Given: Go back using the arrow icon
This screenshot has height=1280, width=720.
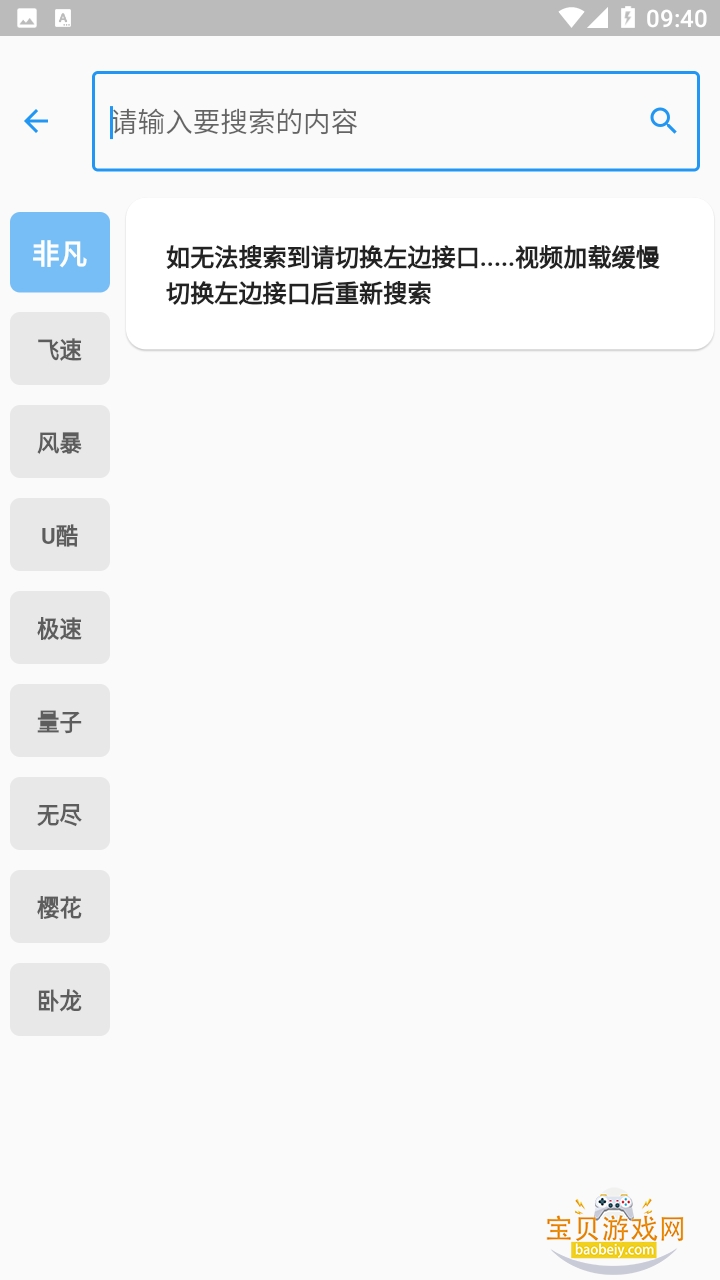Looking at the screenshot, I should (x=36, y=121).
